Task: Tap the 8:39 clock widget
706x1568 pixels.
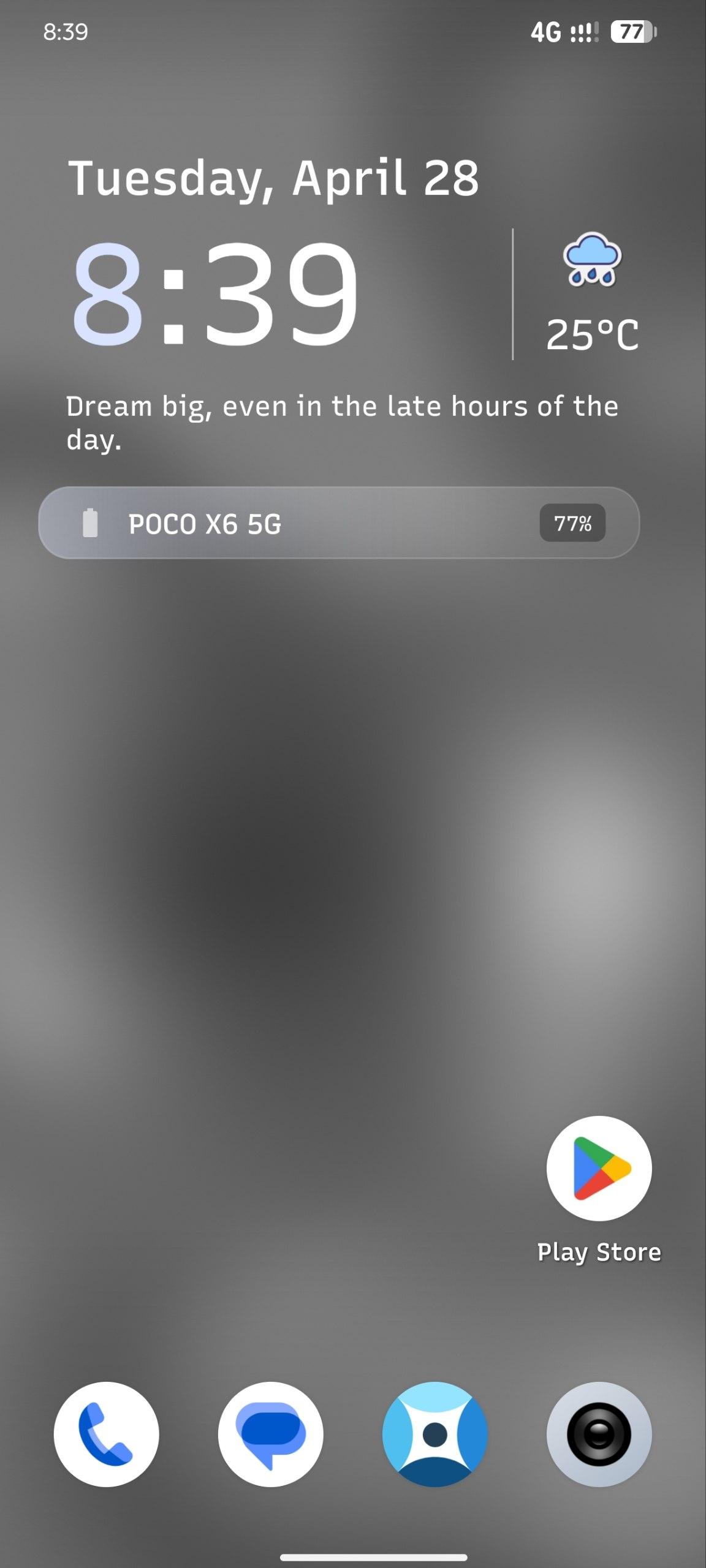Action: pos(214,293)
